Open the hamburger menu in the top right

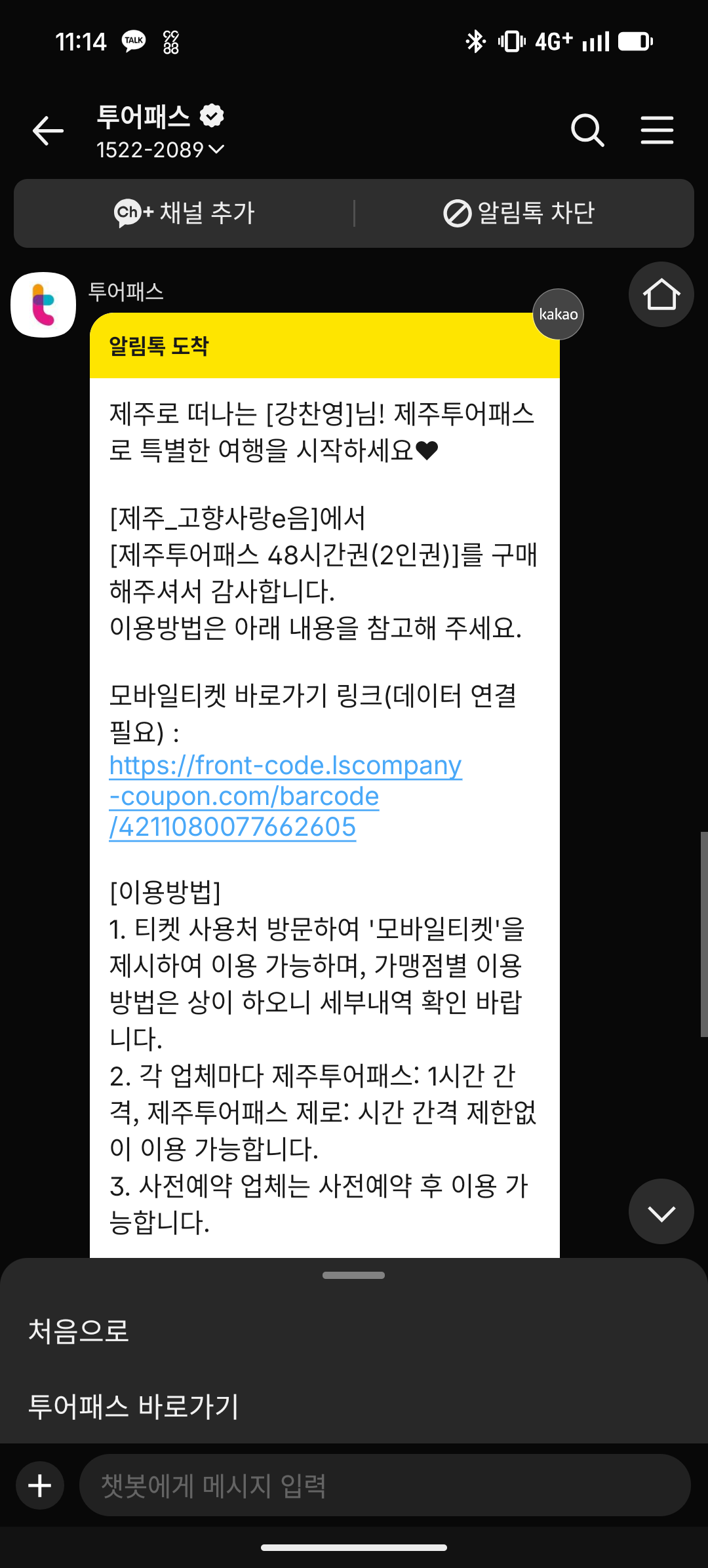click(x=658, y=130)
